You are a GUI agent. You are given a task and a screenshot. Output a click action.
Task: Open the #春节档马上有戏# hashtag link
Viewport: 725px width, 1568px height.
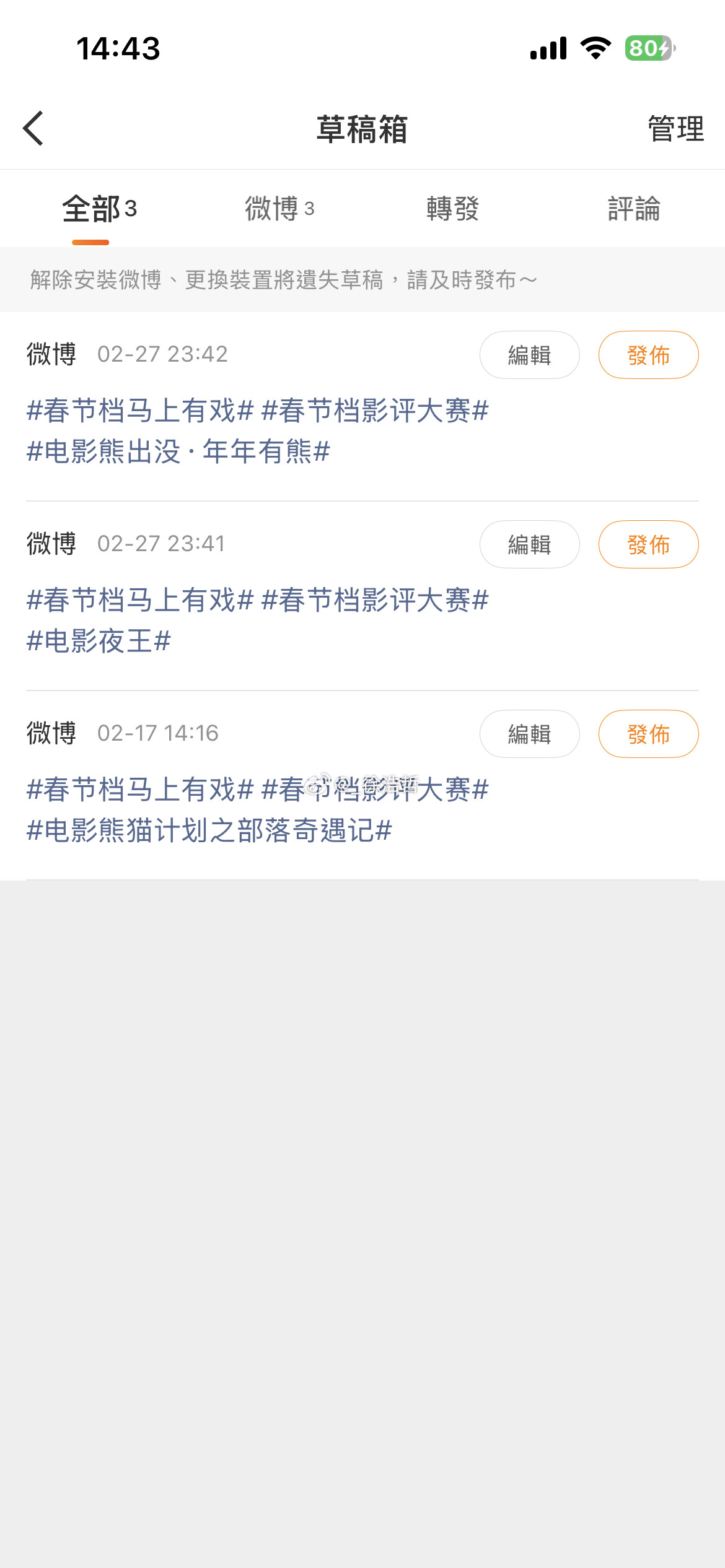[136, 411]
